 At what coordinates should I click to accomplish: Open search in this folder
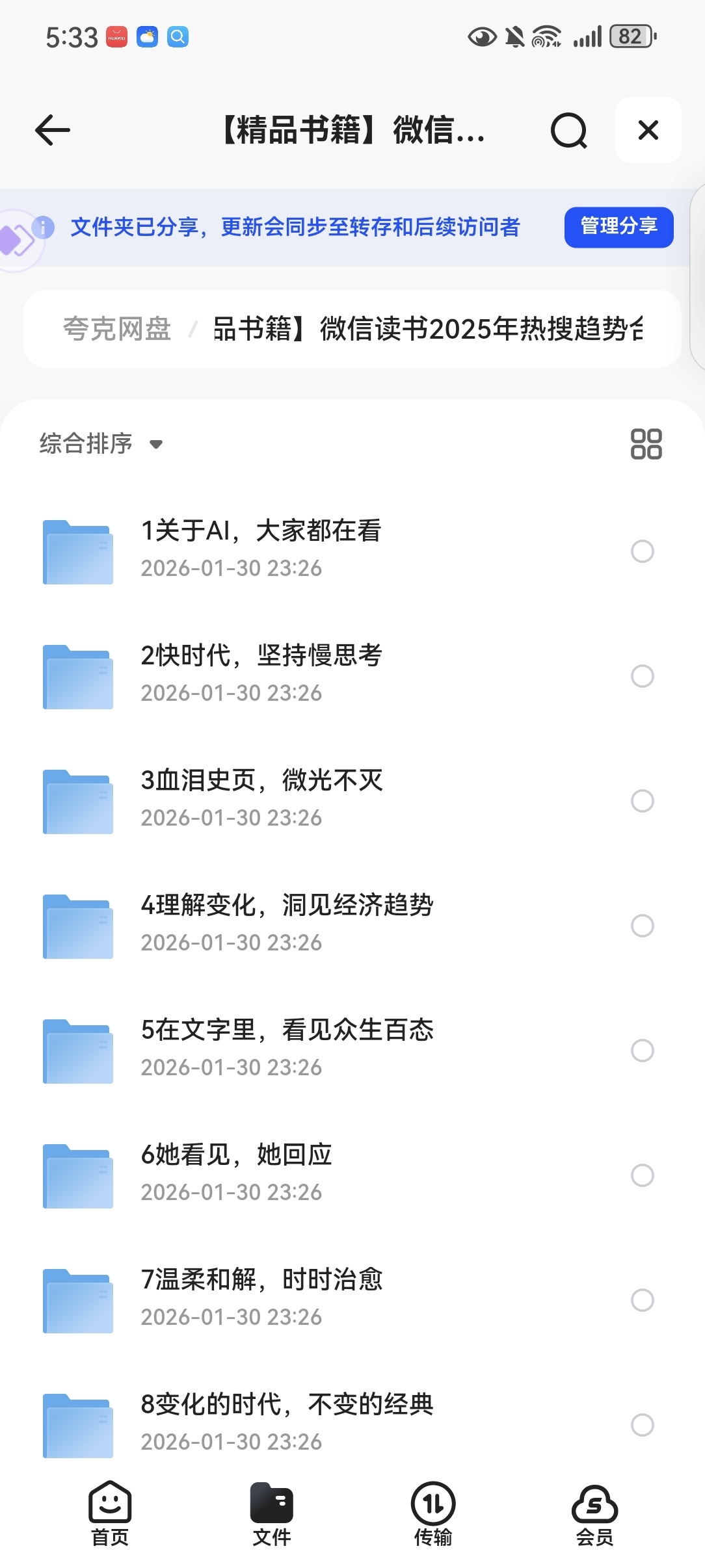tap(568, 131)
